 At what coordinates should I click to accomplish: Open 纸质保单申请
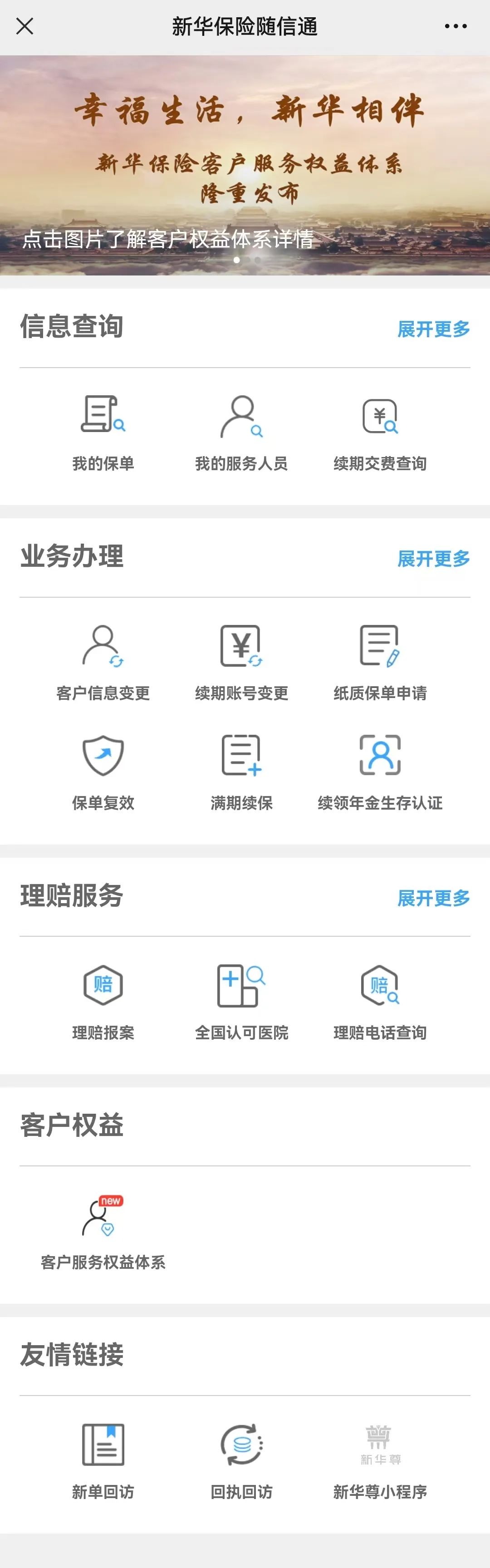tap(380, 661)
